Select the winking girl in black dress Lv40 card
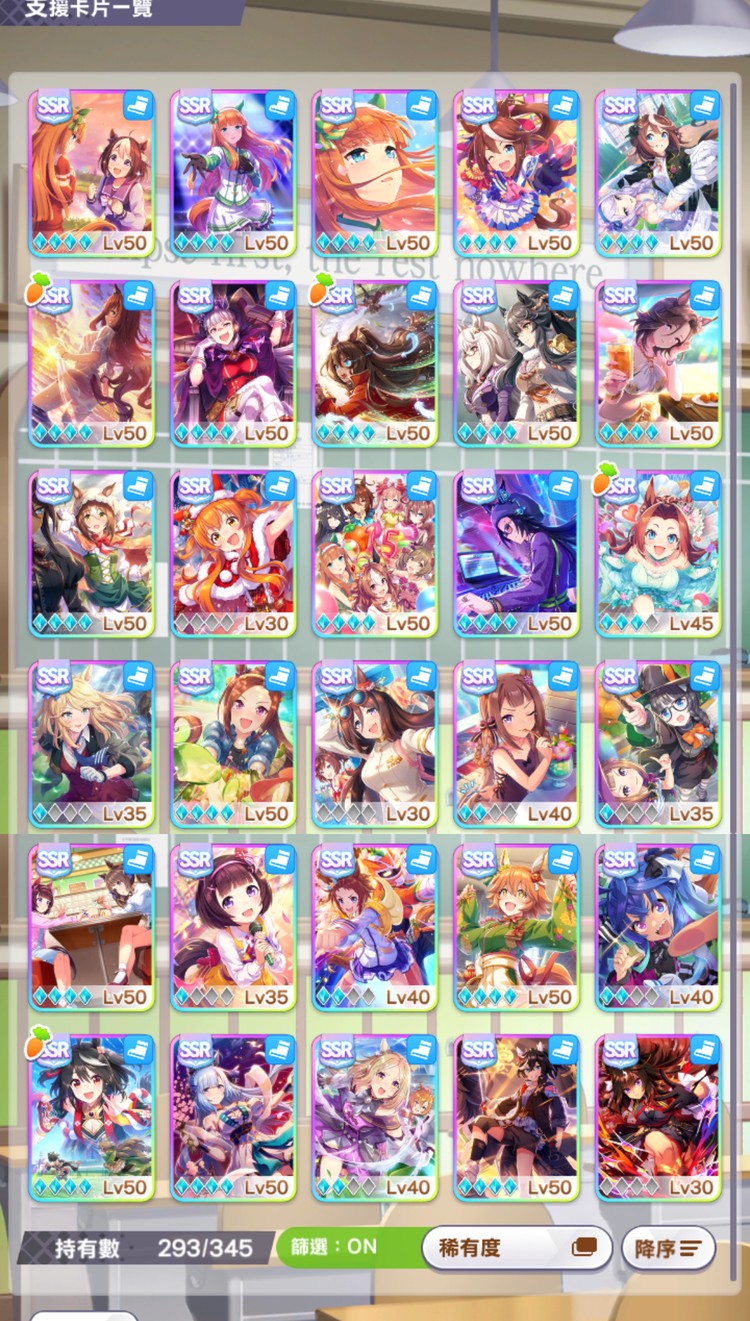 click(x=516, y=743)
